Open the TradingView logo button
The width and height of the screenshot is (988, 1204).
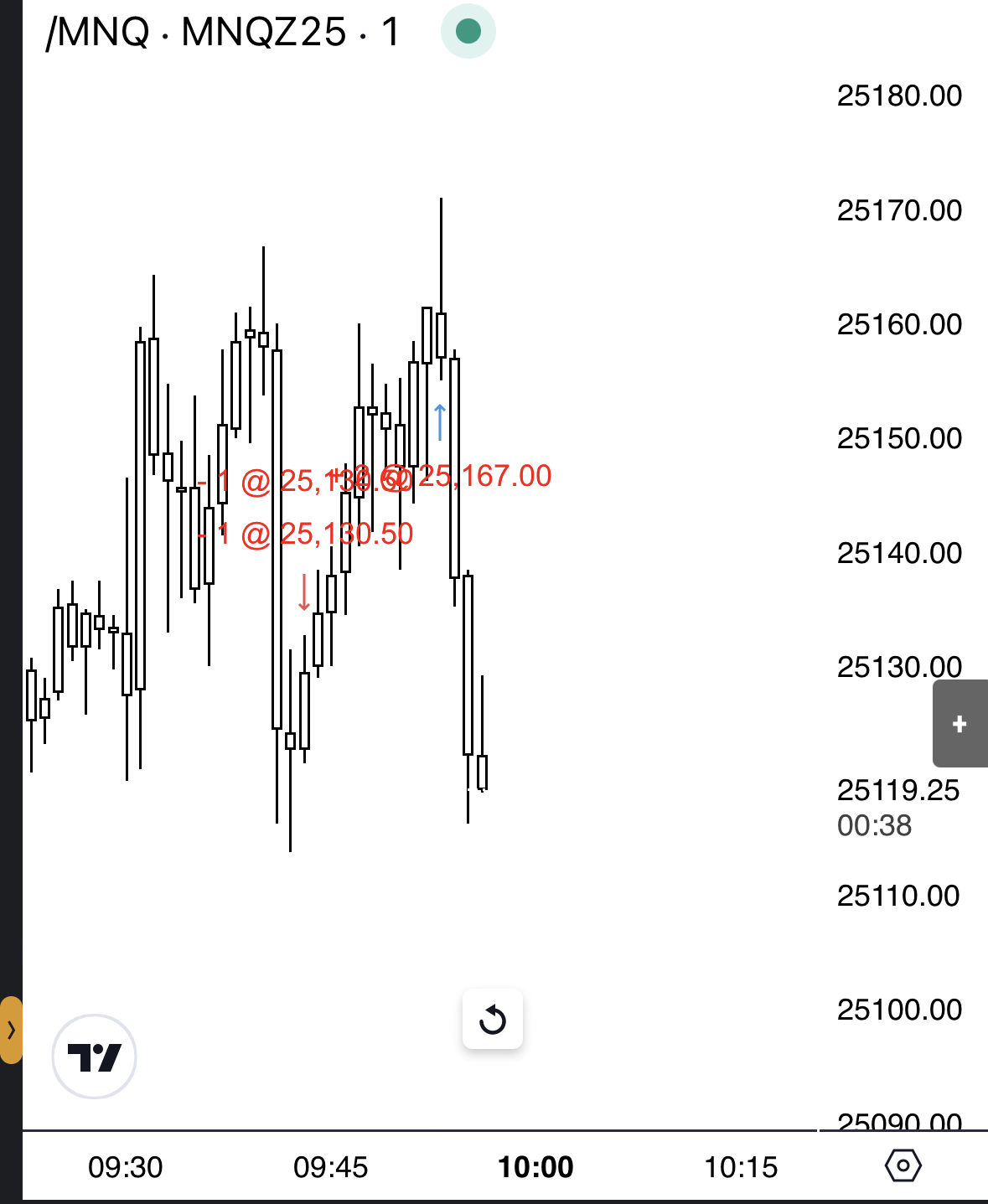(94, 1057)
